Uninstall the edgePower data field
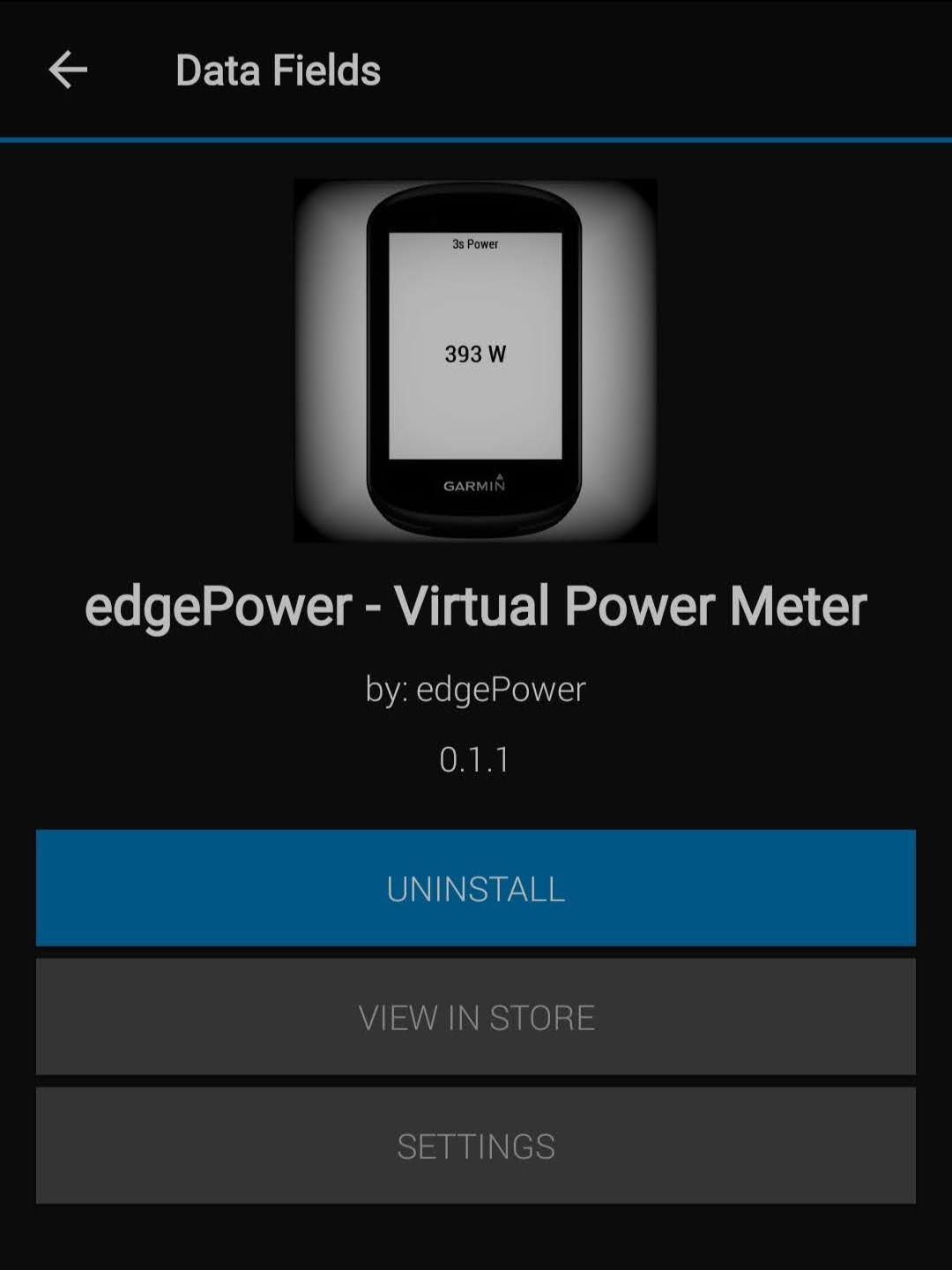Screen dimensions: 952x1270 [x=476, y=888]
